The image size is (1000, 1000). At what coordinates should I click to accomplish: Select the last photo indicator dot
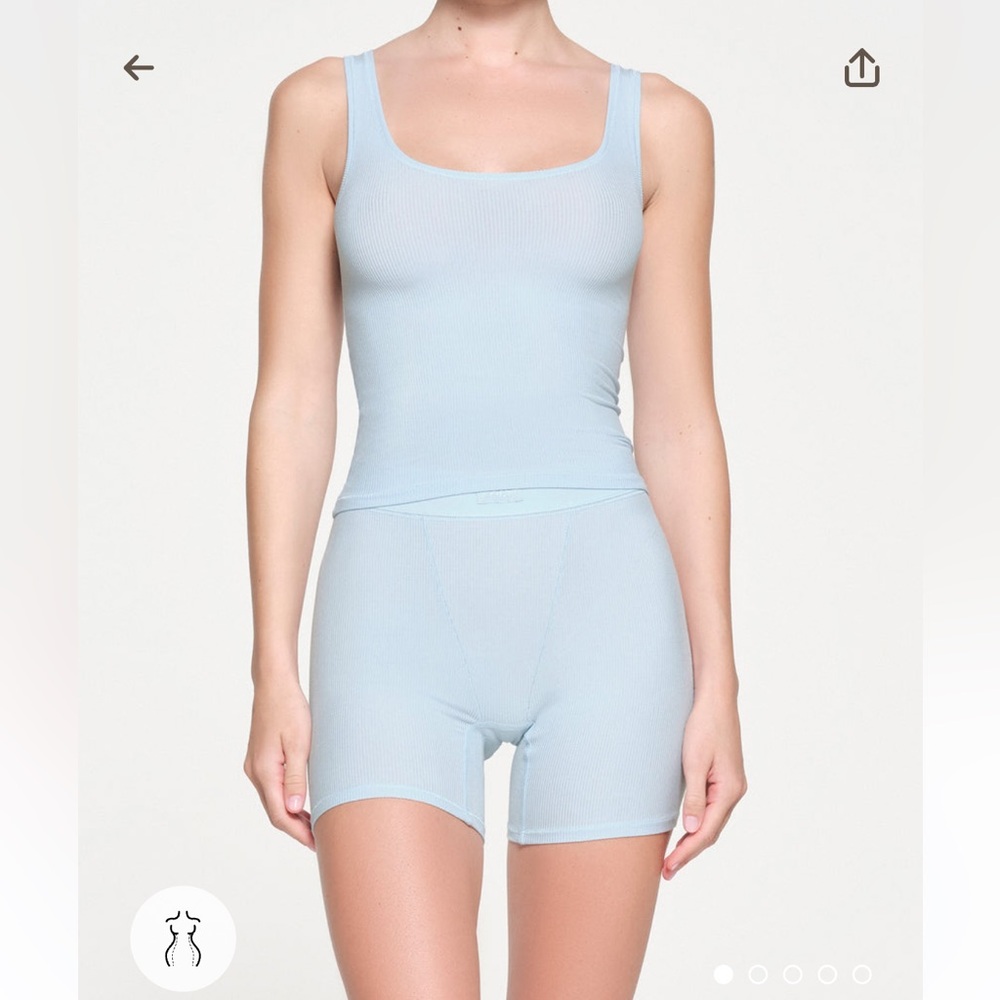[x=862, y=974]
